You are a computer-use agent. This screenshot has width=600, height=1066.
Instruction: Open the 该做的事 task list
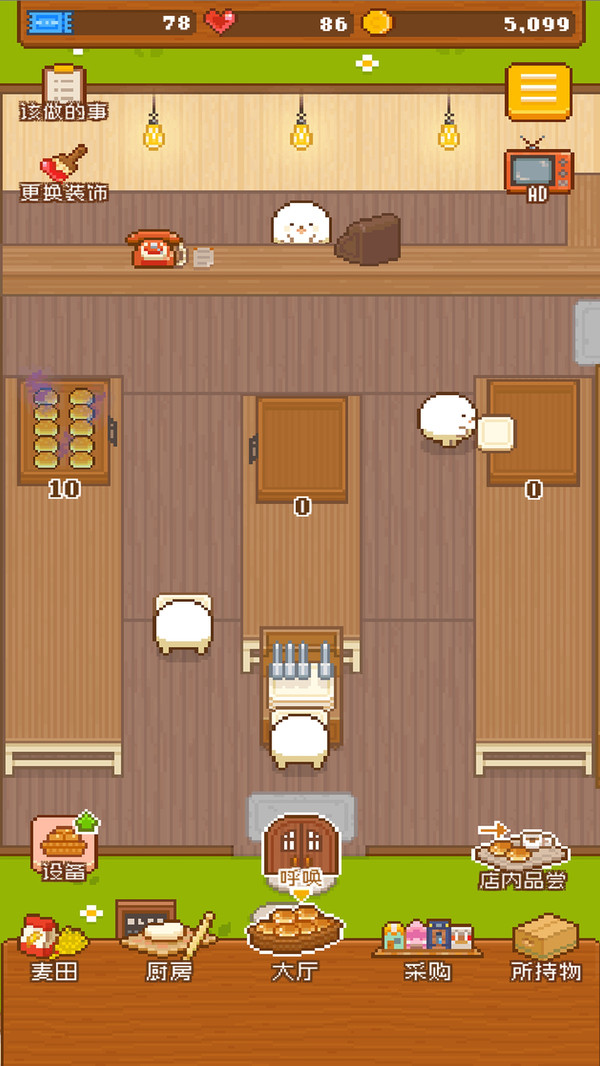click(x=63, y=95)
